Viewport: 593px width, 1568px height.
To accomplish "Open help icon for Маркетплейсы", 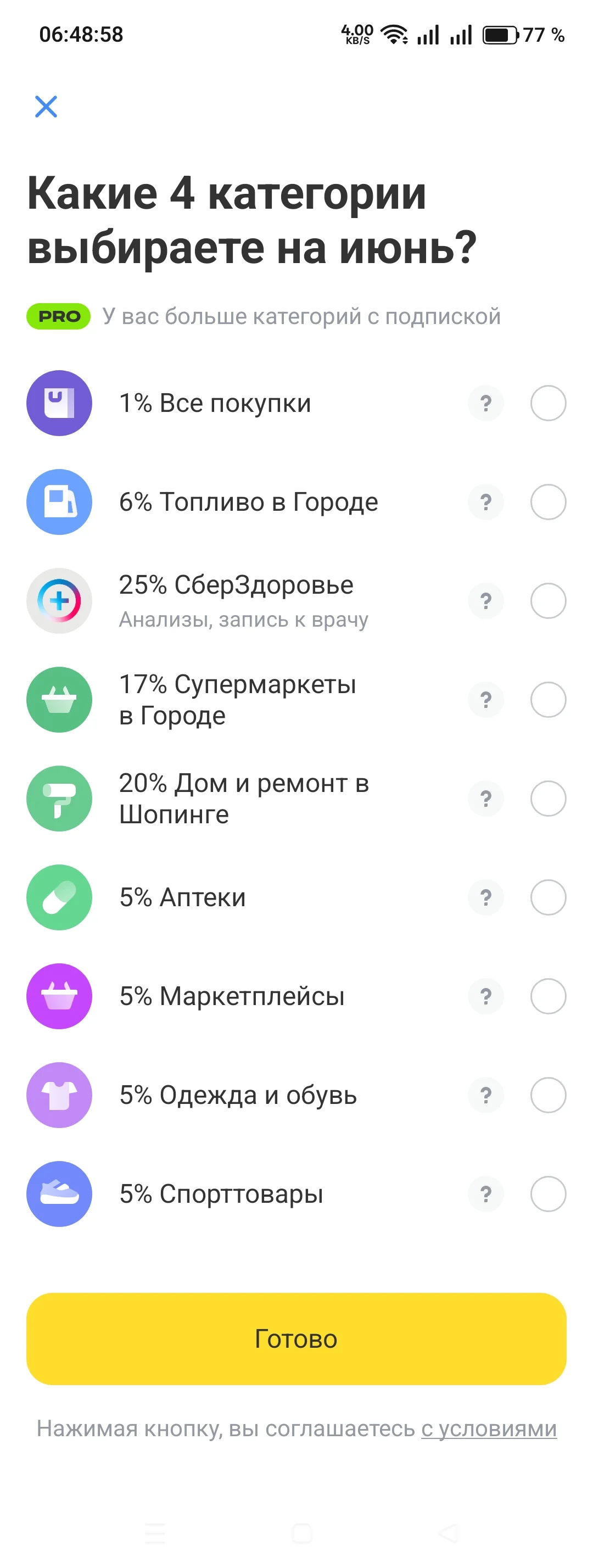I will coord(486,996).
